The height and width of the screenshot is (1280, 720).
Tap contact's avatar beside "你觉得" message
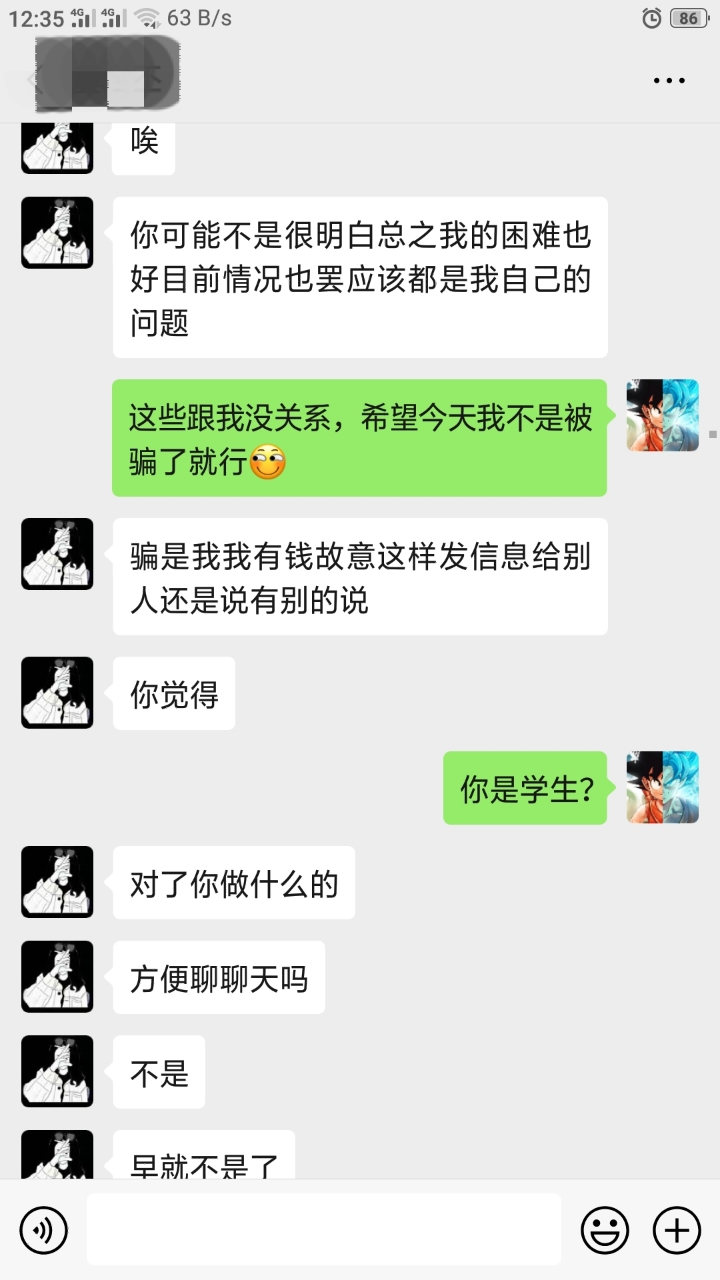(x=57, y=692)
